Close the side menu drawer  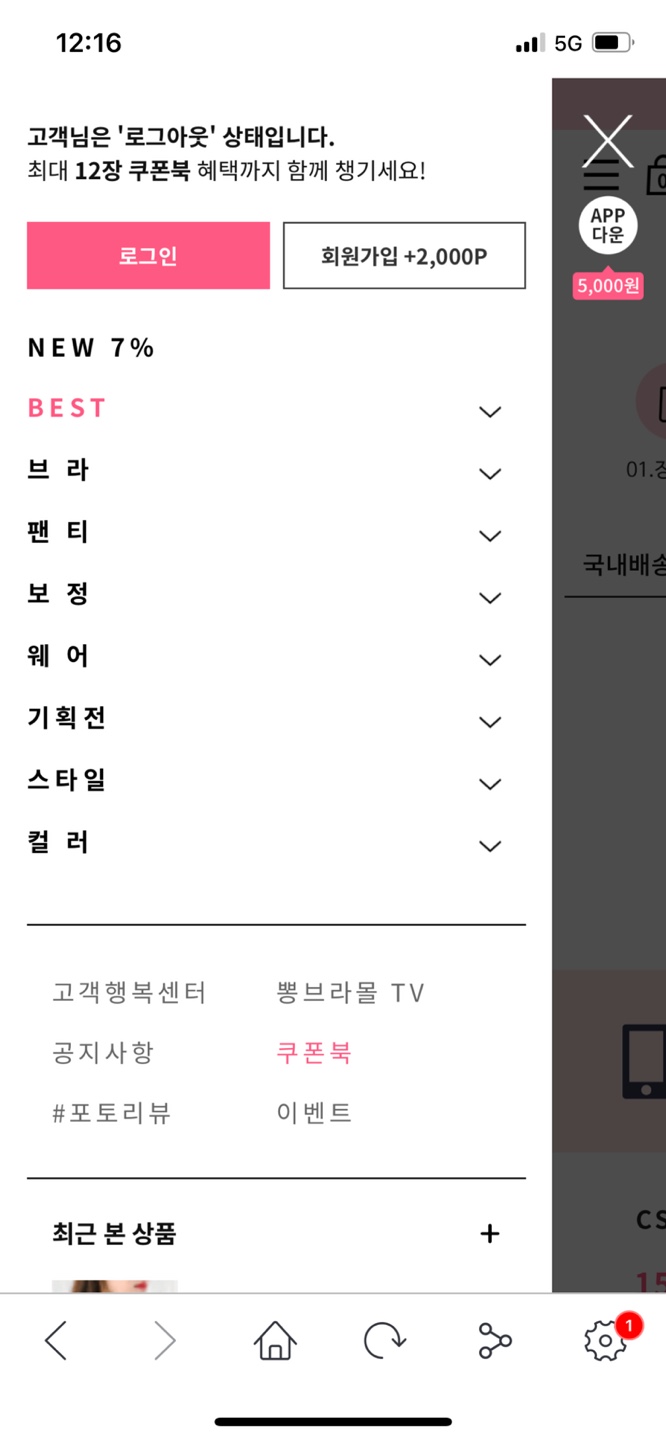pyautogui.click(x=608, y=141)
